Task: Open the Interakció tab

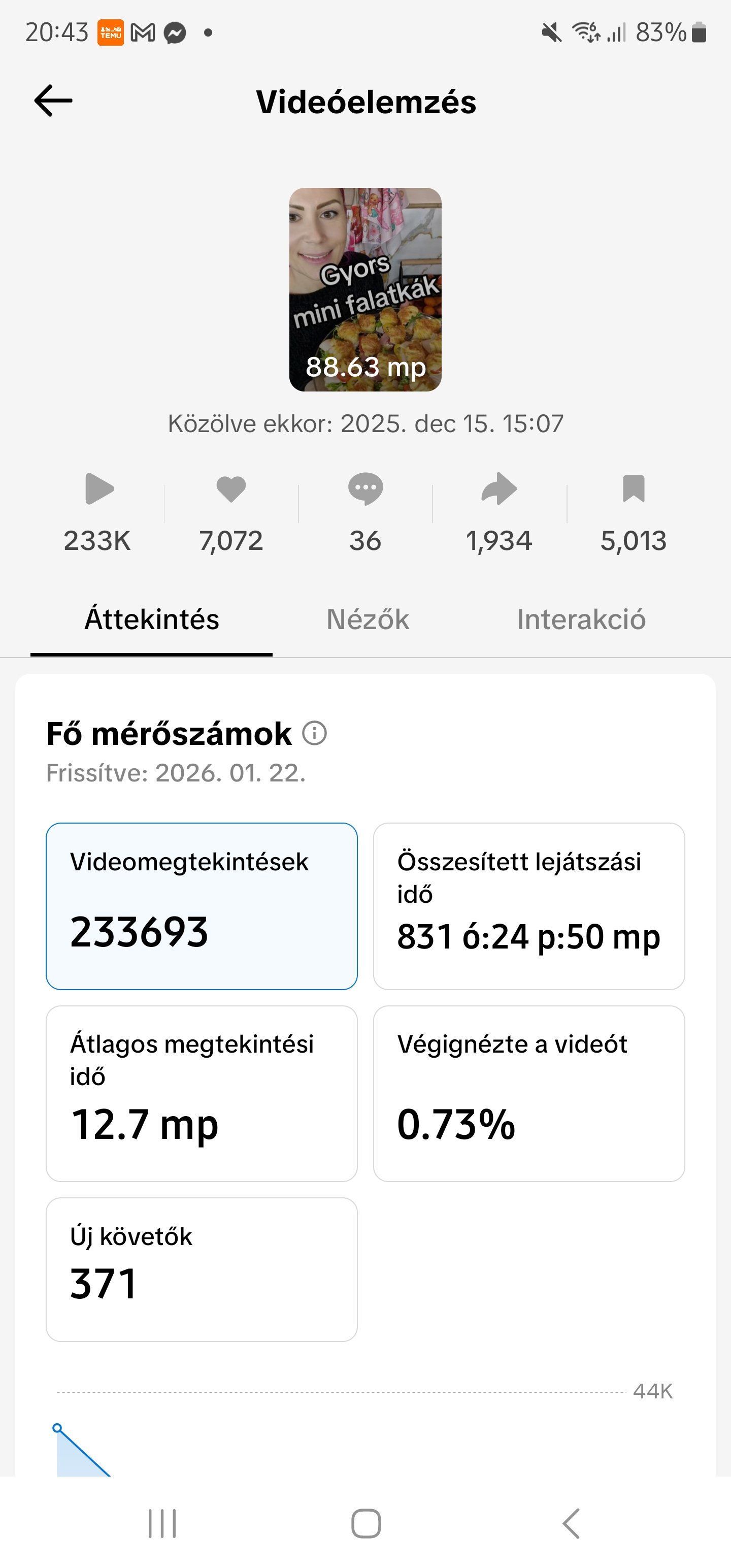Action: [581, 618]
